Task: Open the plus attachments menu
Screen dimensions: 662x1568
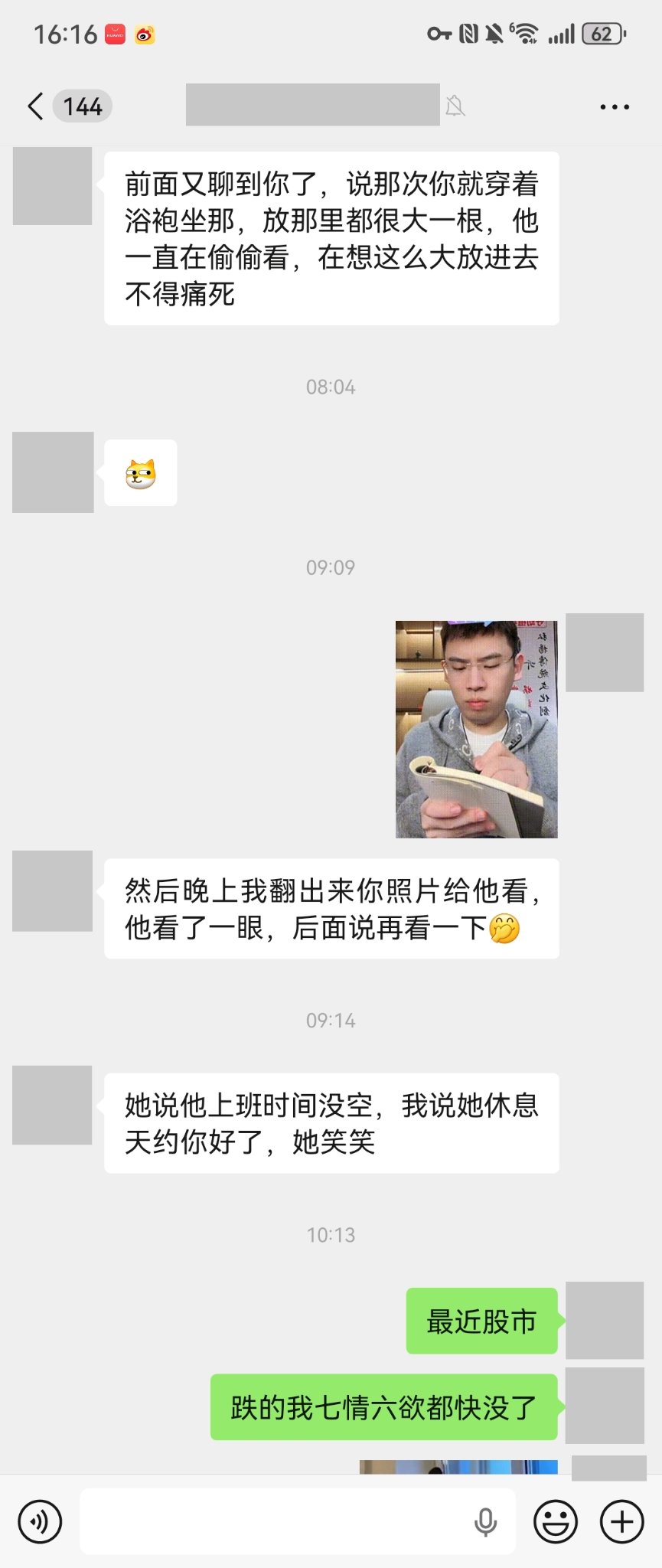Action: pyautogui.click(x=621, y=1521)
